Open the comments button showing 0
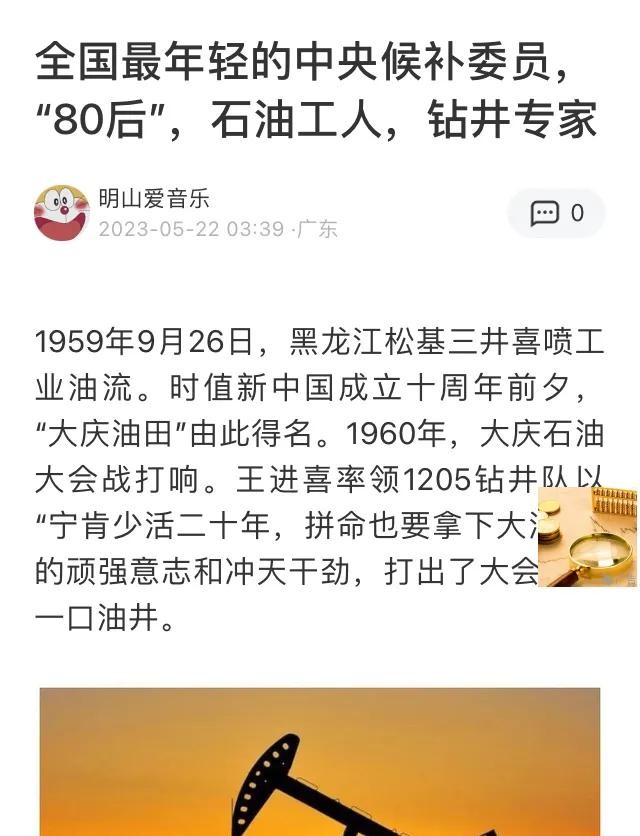Viewport: 640px width, 836px height. tap(557, 213)
